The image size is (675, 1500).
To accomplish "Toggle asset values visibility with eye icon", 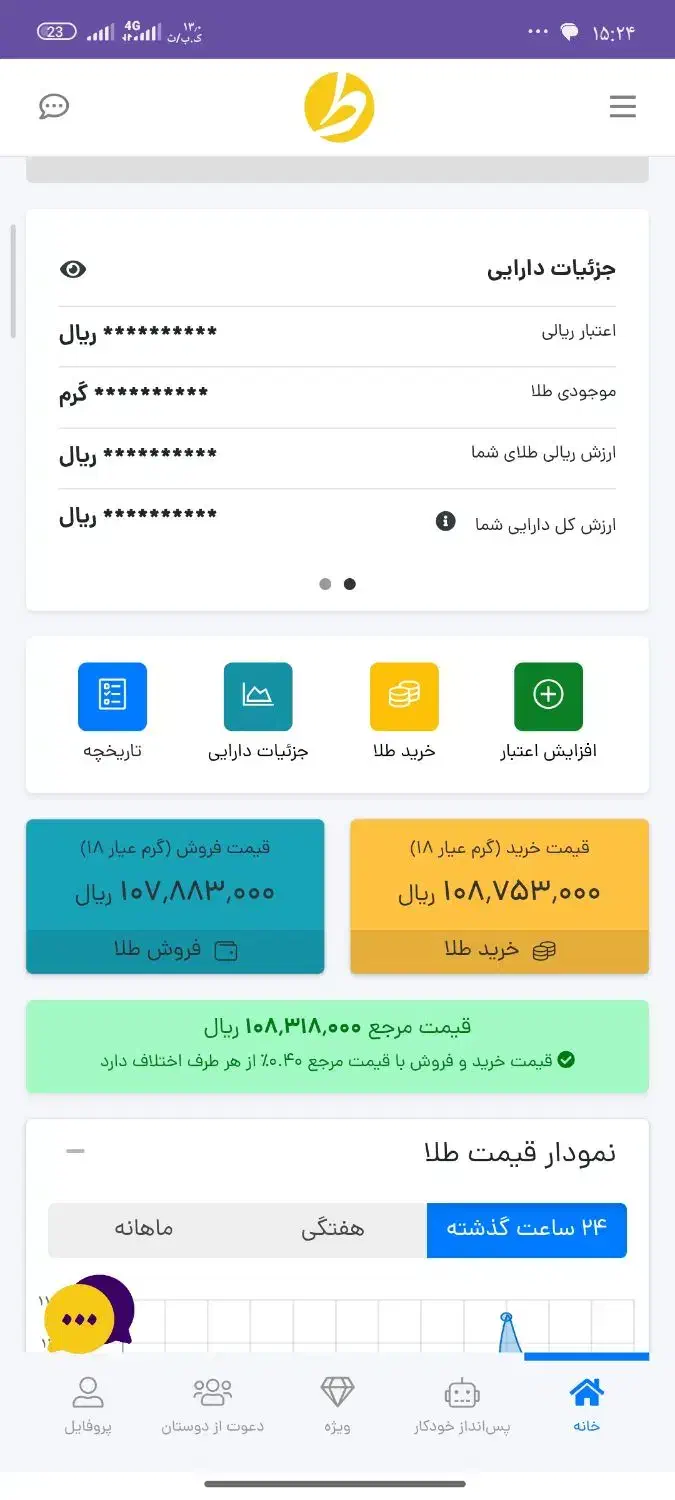I will pos(73,269).
